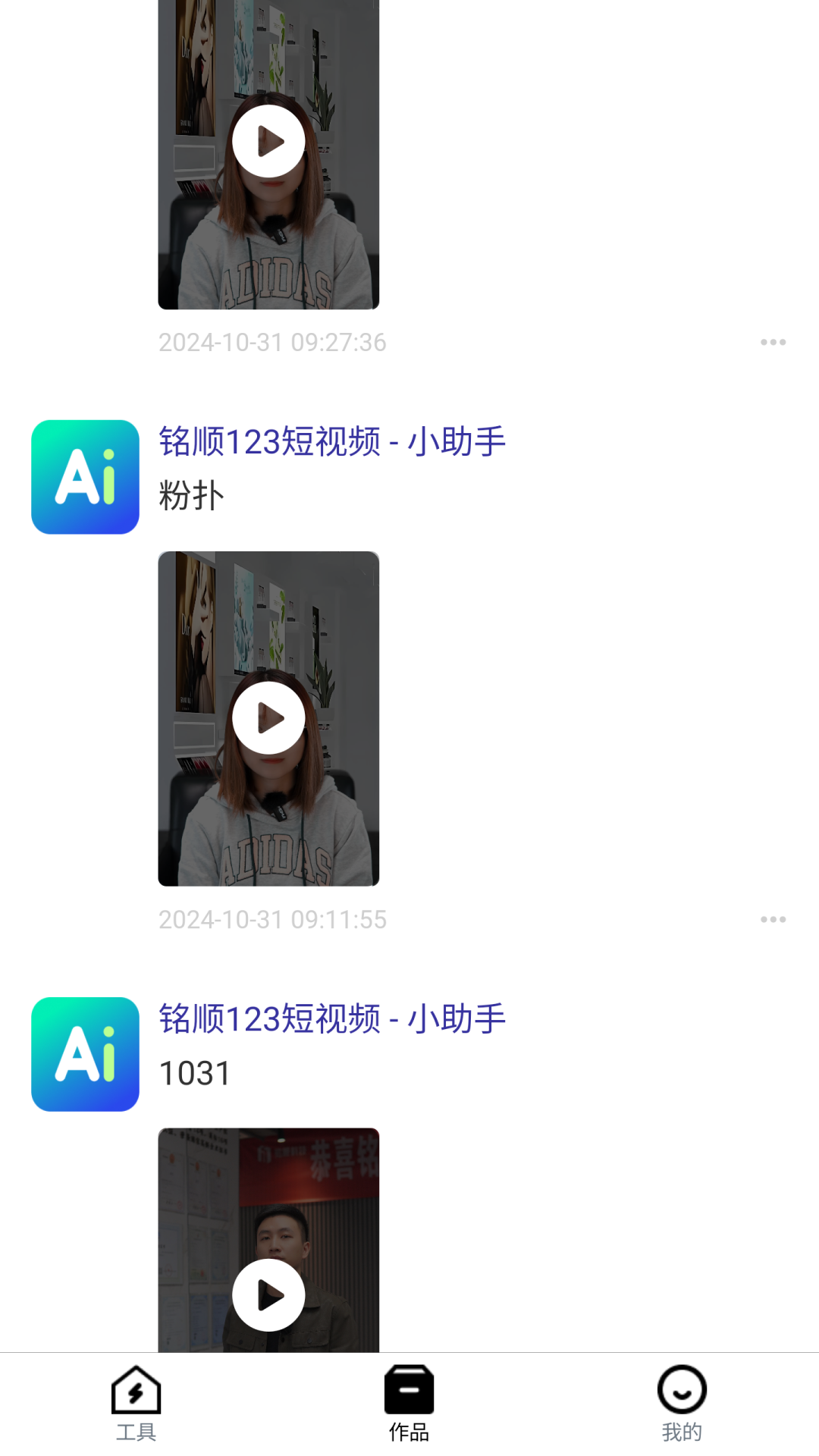Switch to the 工具 tab
The image size is (819, 1456).
point(136,1403)
